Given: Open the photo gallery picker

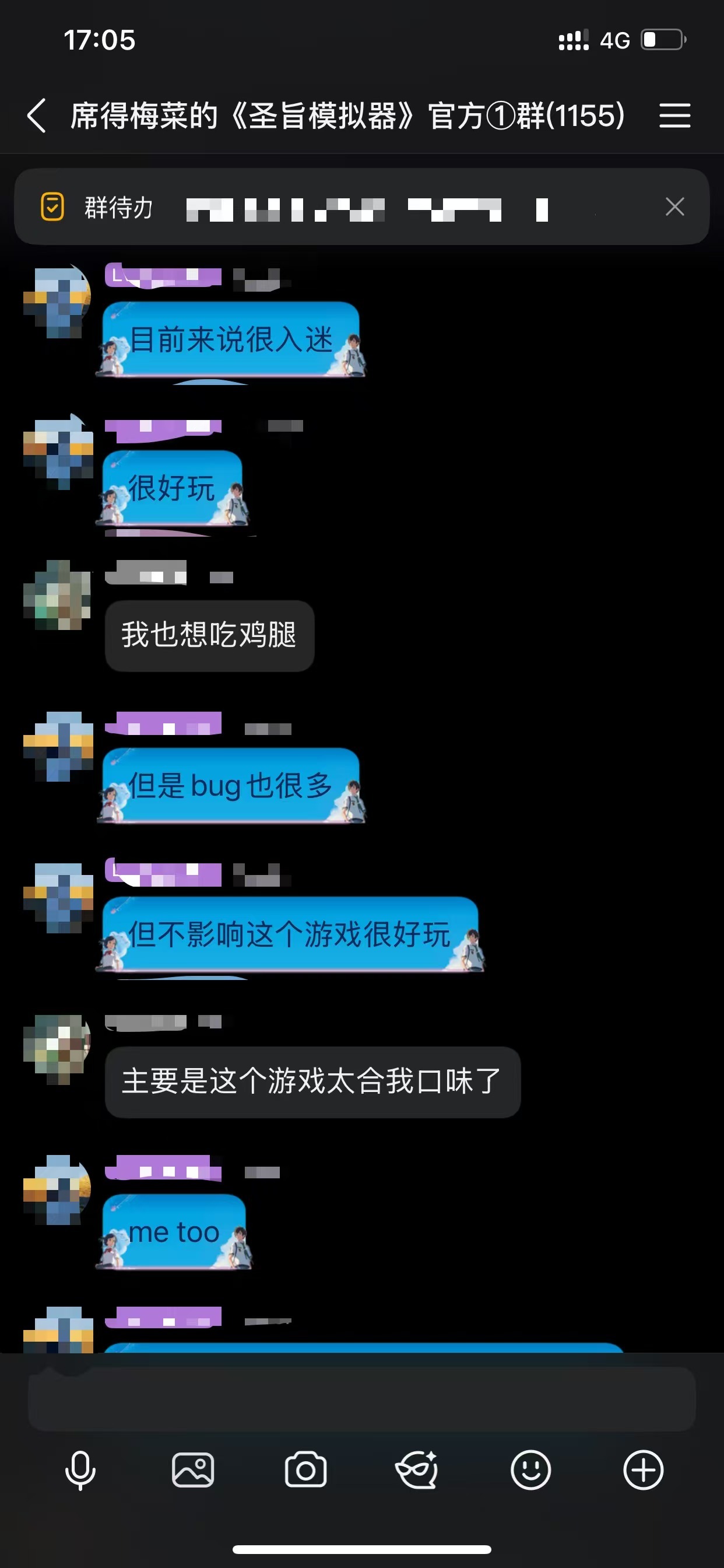Looking at the screenshot, I should pyautogui.click(x=193, y=1470).
